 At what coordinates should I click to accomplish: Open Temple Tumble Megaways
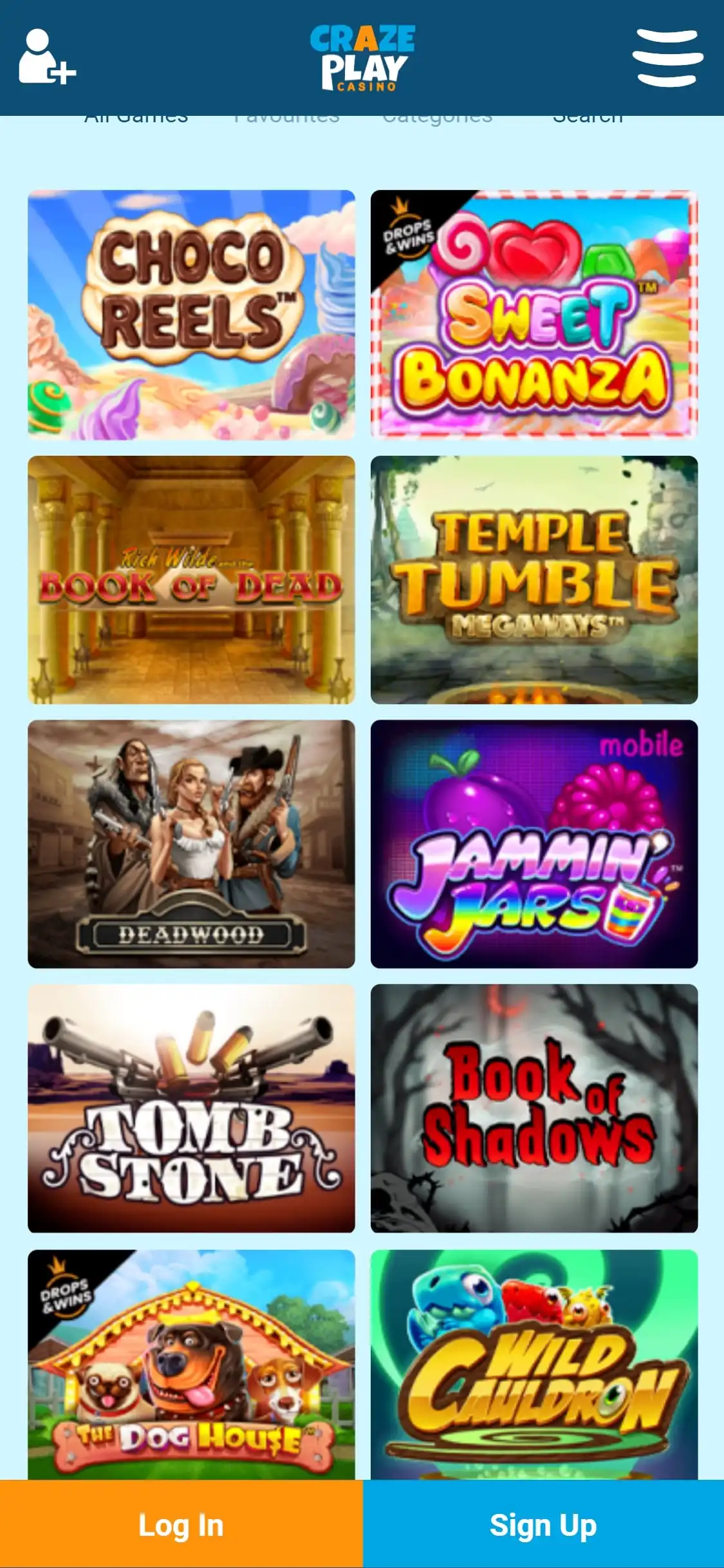pyautogui.click(x=534, y=580)
